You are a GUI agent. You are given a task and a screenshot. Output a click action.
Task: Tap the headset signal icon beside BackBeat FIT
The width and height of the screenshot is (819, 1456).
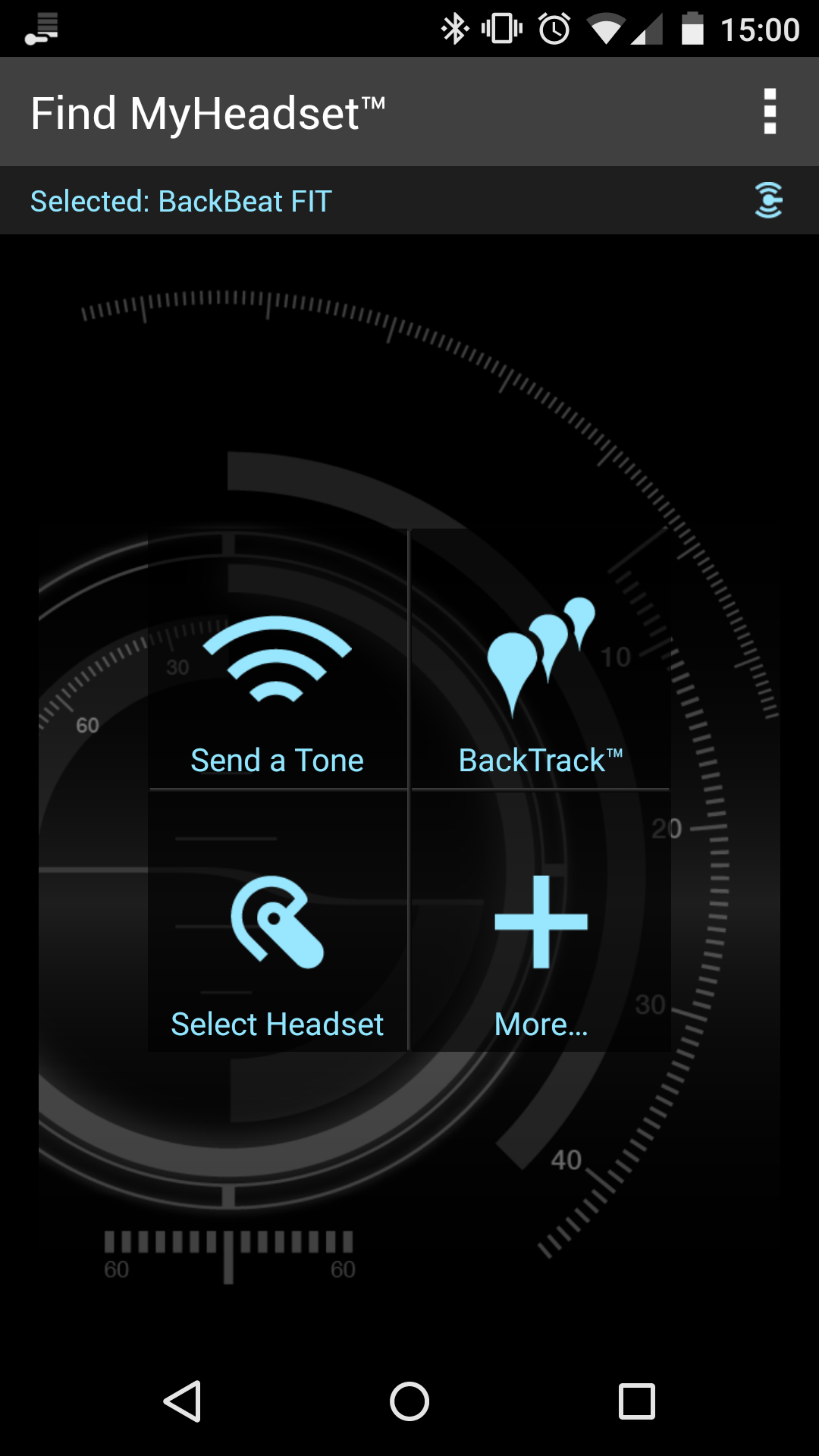coord(769,200)
